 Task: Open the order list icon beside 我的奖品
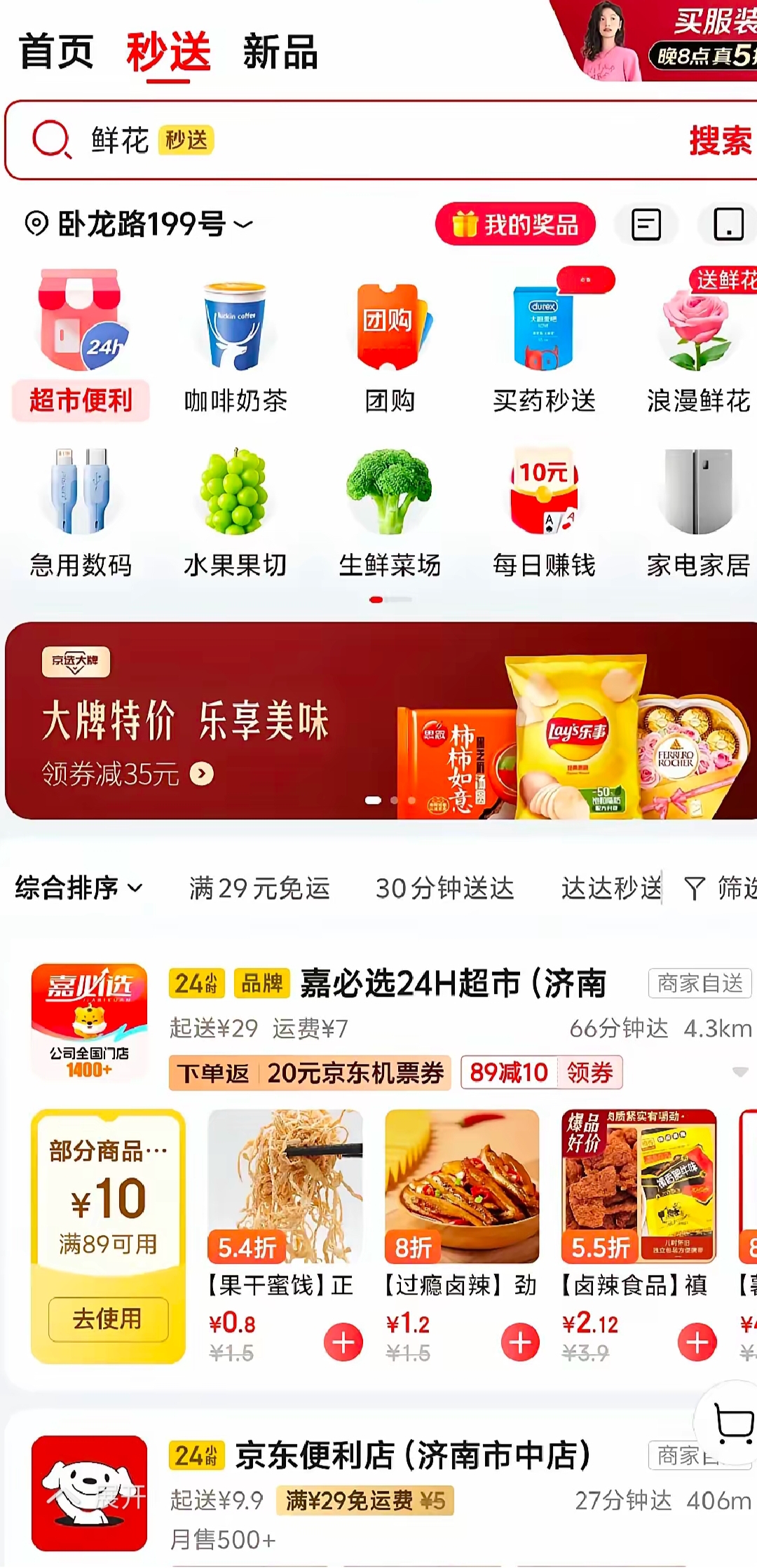point(645,224)
